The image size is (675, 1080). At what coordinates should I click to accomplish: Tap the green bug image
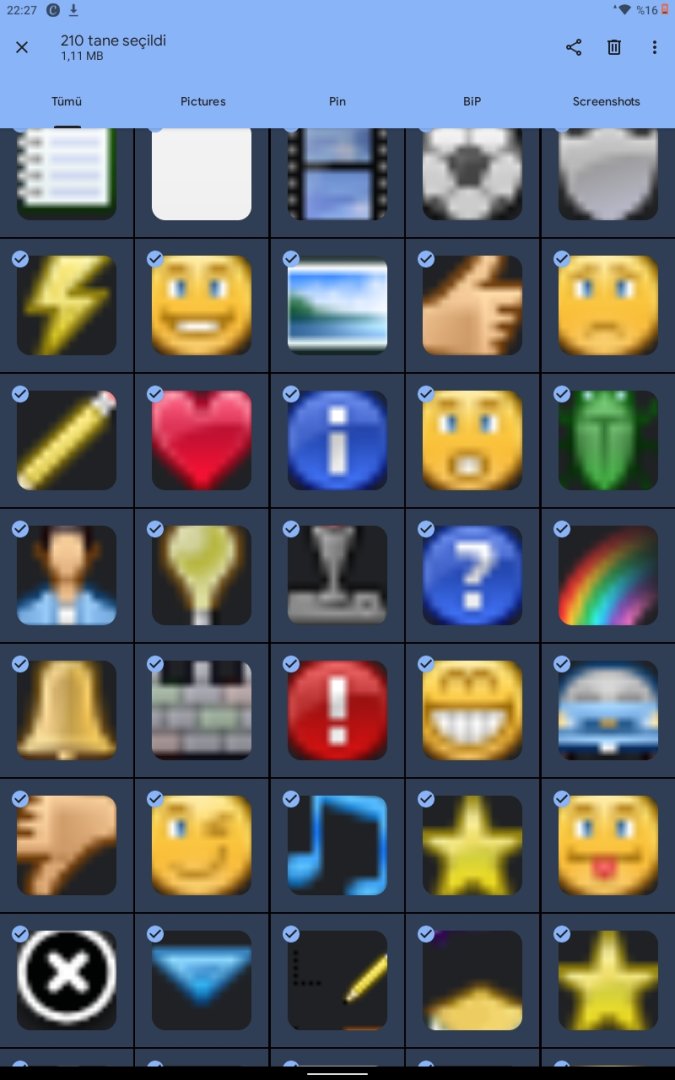[608, 440]
